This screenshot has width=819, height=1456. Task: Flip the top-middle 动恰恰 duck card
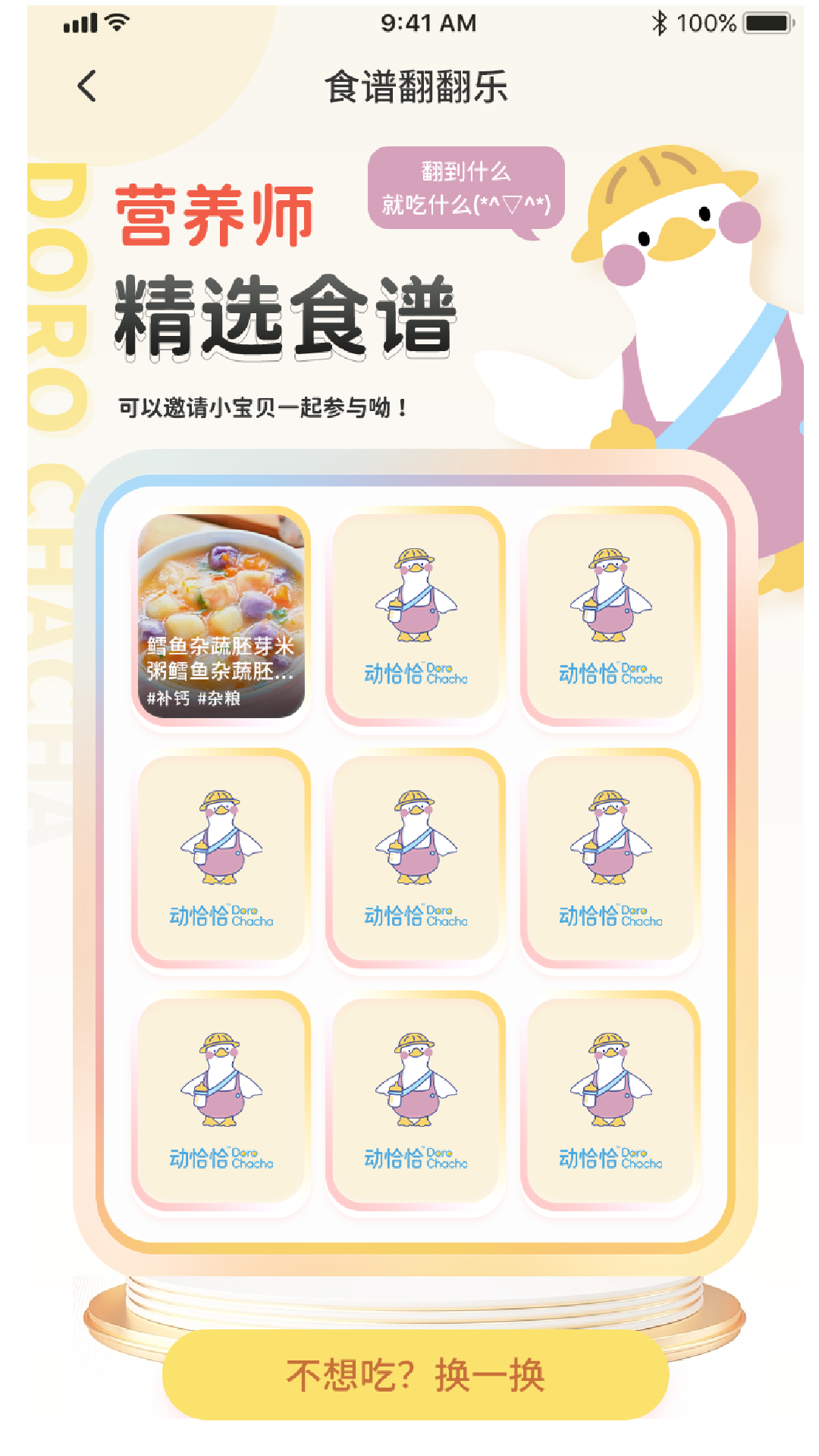point(416,616)
